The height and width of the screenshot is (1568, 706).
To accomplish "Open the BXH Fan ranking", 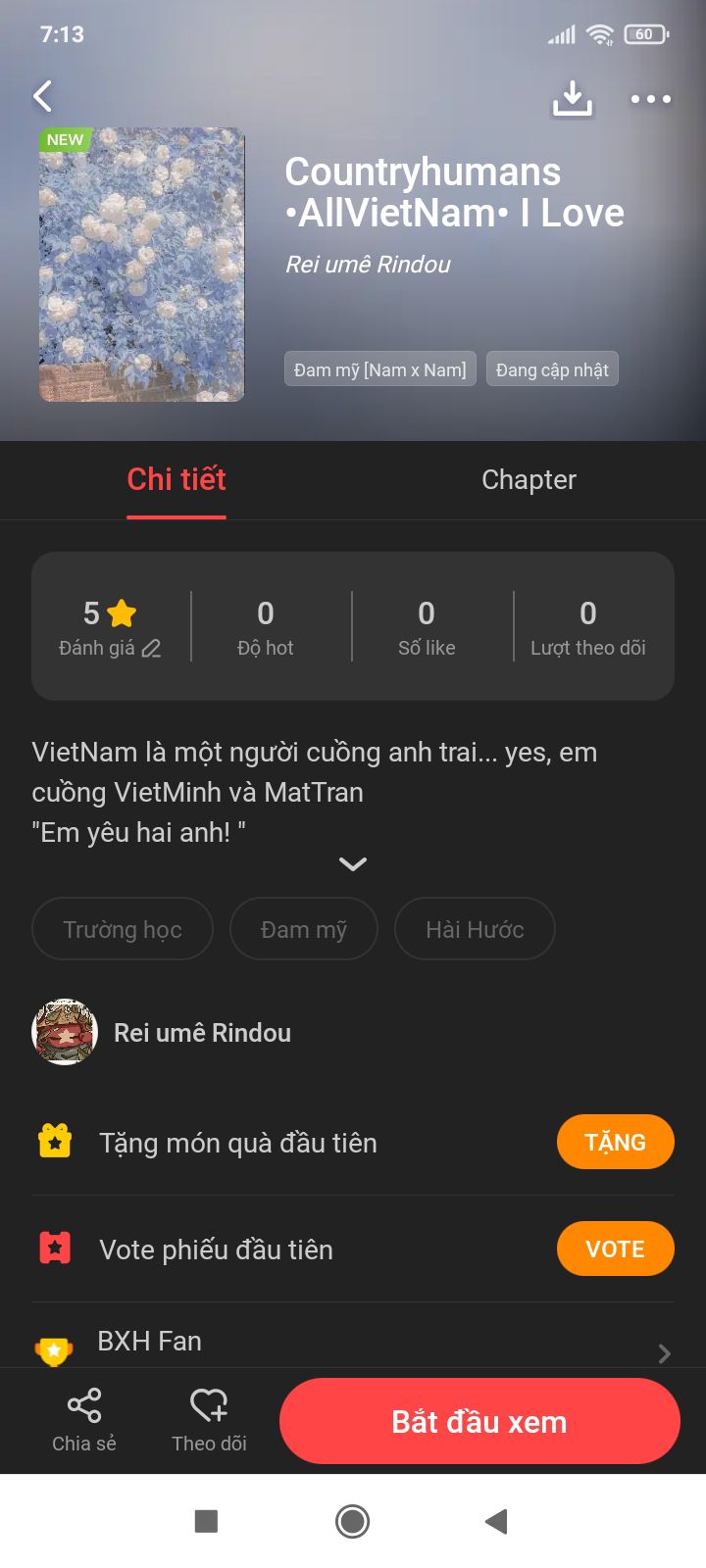I will [353, 1345].
